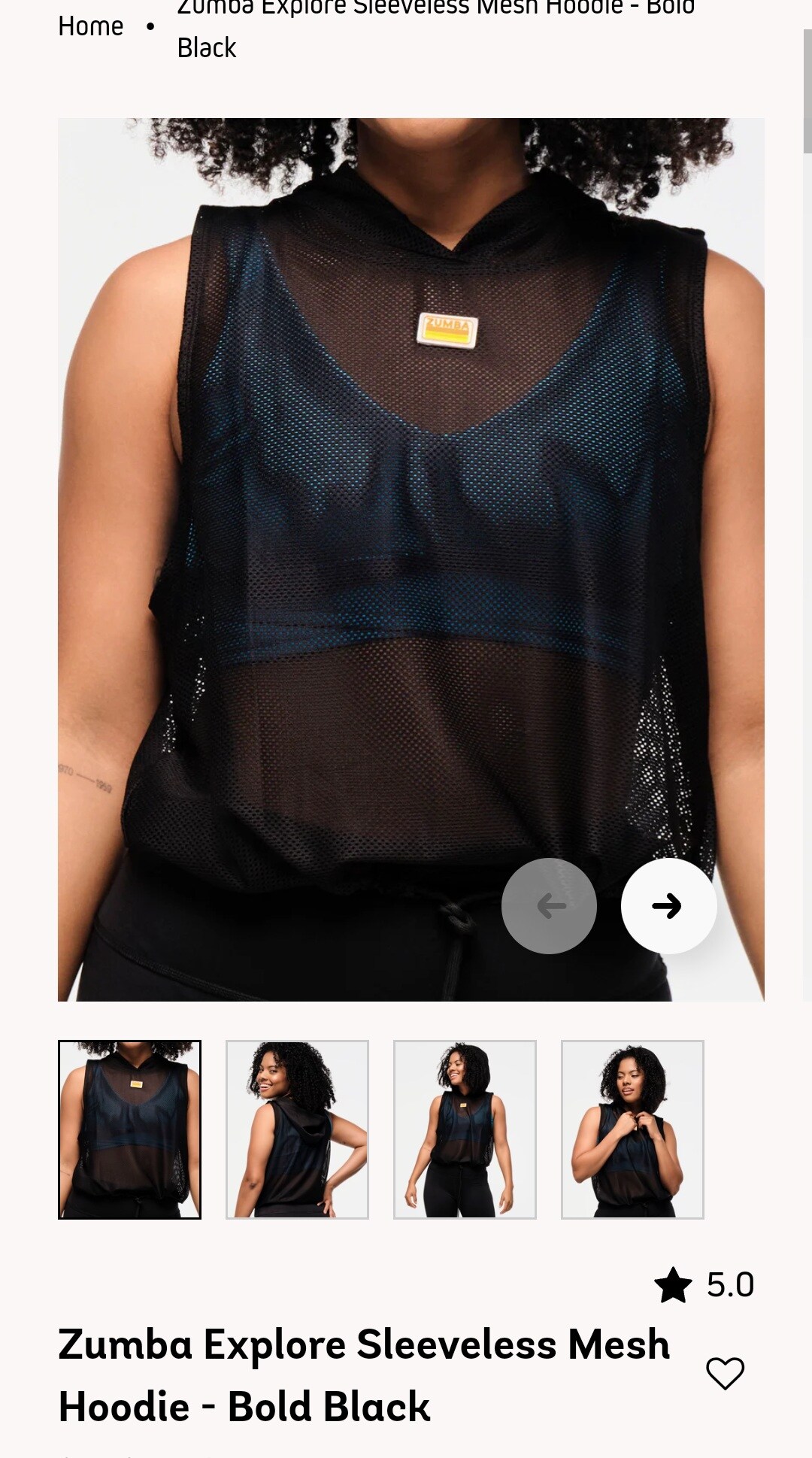The height and width of the screenshot is (1458, 812).
Task: Add the hoodie to wishlist with the heart
Action: [725, 1373]
